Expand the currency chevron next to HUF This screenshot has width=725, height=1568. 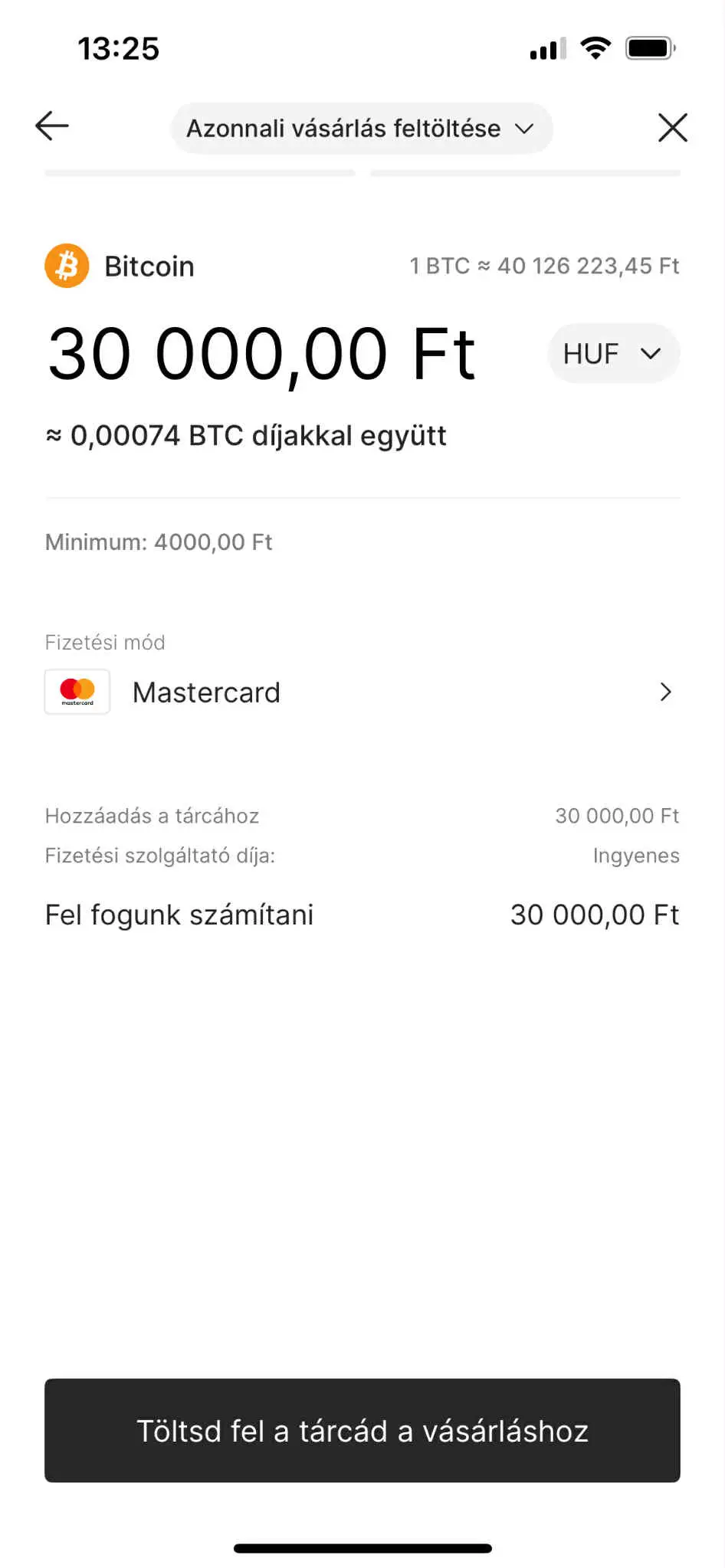click(x=651, y=353)
